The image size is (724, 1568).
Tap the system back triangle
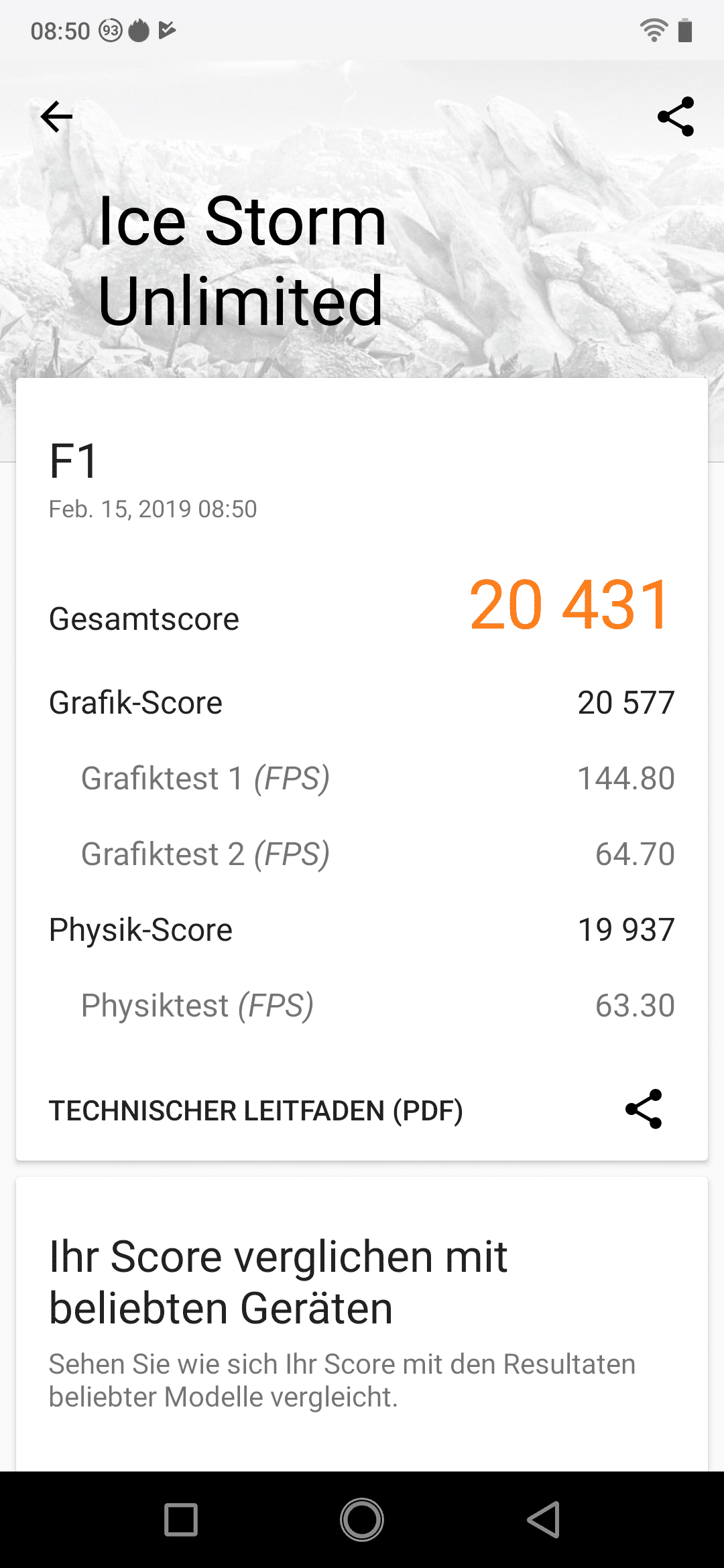coord(544,1519)
